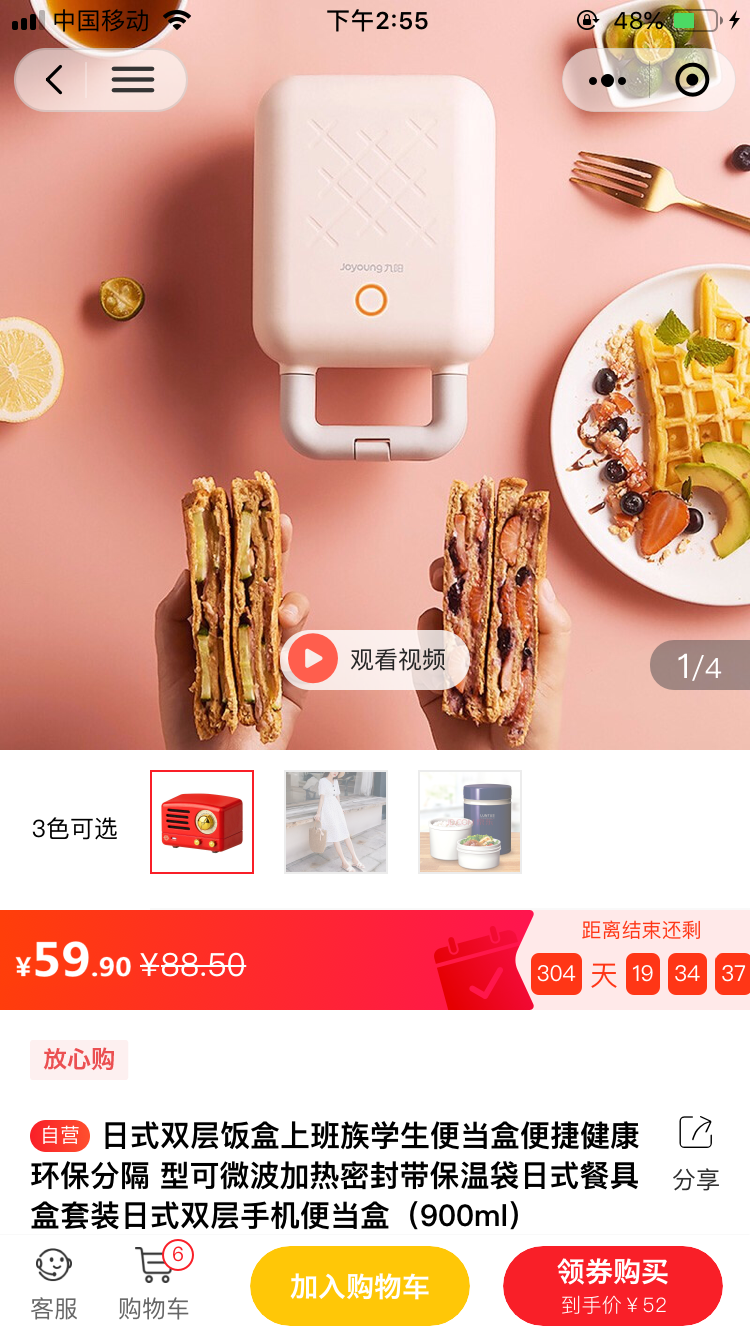
Task: Add the item to cart (加入购物车)
Action: click(360, 1286)
